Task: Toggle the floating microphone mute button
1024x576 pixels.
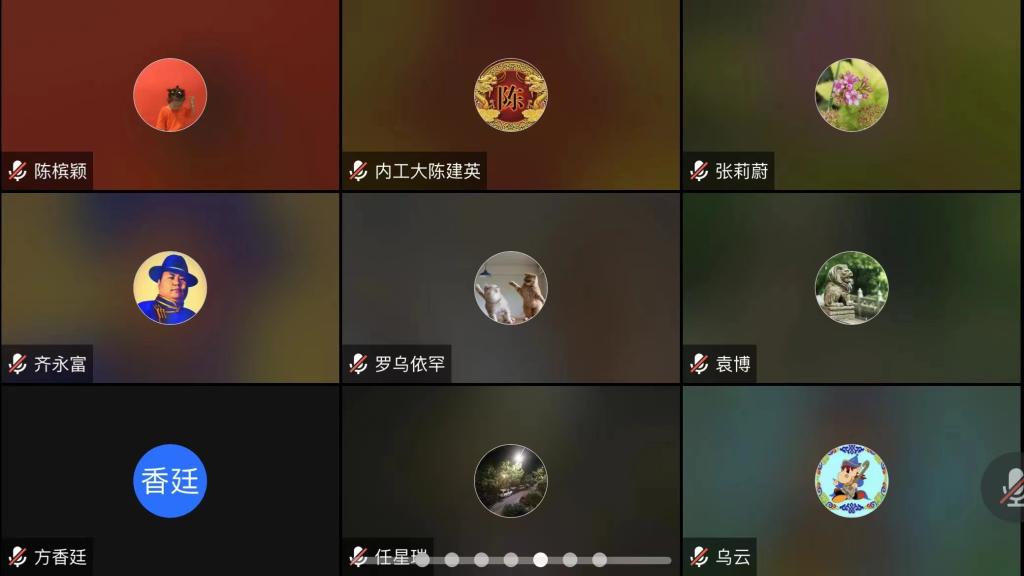Action: [1010, 487]
